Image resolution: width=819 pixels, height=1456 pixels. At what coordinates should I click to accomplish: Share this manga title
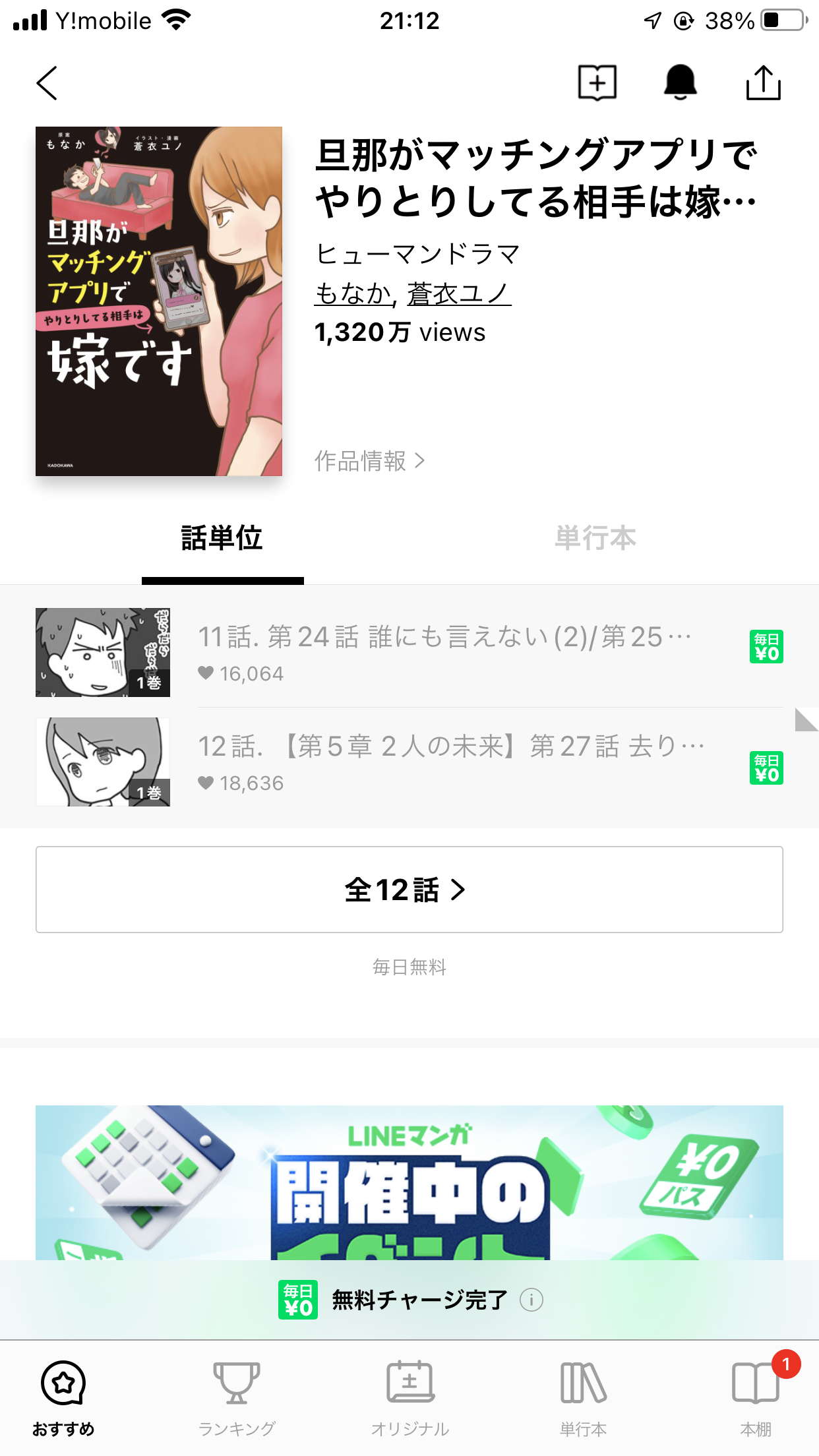click(x=763, y=82)
